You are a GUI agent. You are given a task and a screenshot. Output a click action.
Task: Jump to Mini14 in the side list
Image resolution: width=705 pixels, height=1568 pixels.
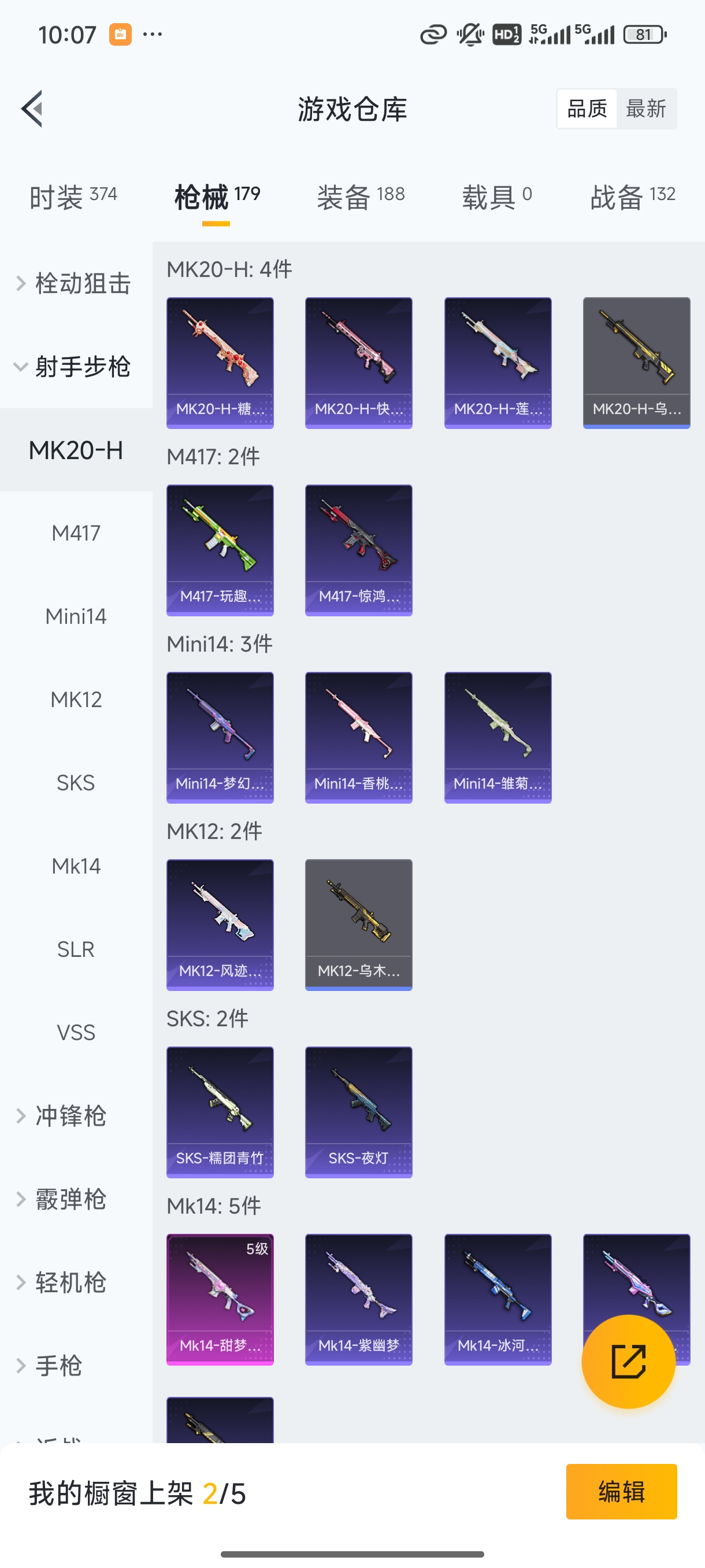76,616
